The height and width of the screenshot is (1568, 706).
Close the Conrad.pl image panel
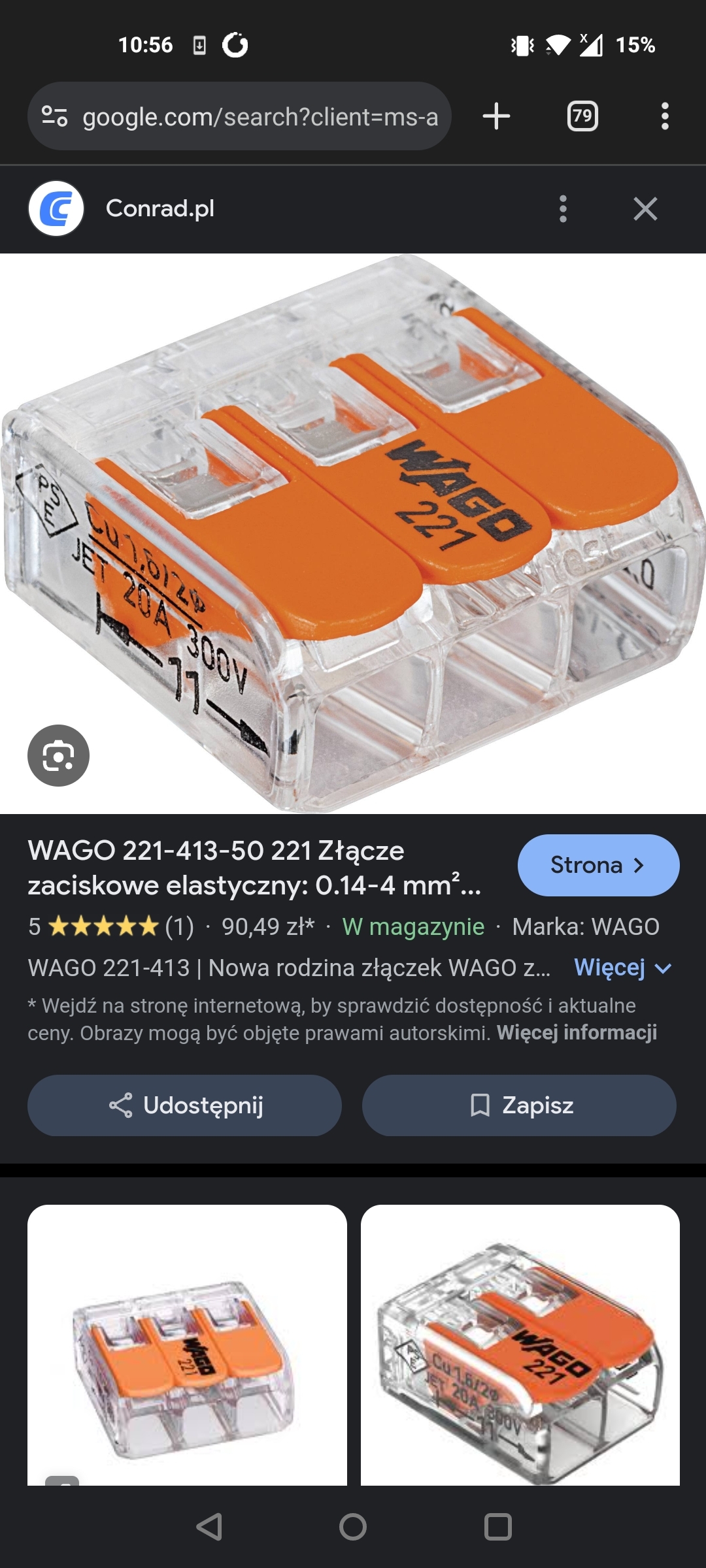tap(645, 209)
